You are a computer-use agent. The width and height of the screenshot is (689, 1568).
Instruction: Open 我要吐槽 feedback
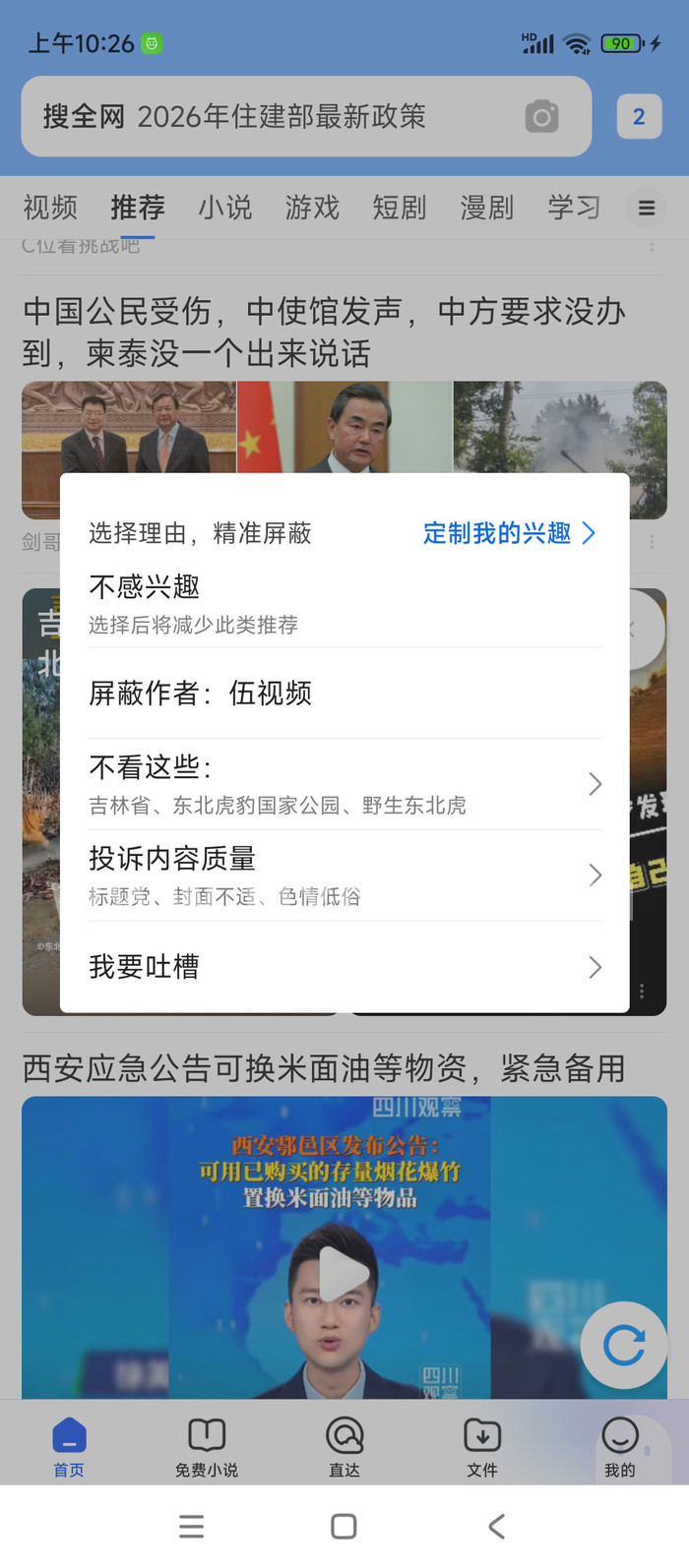[344, 967]
